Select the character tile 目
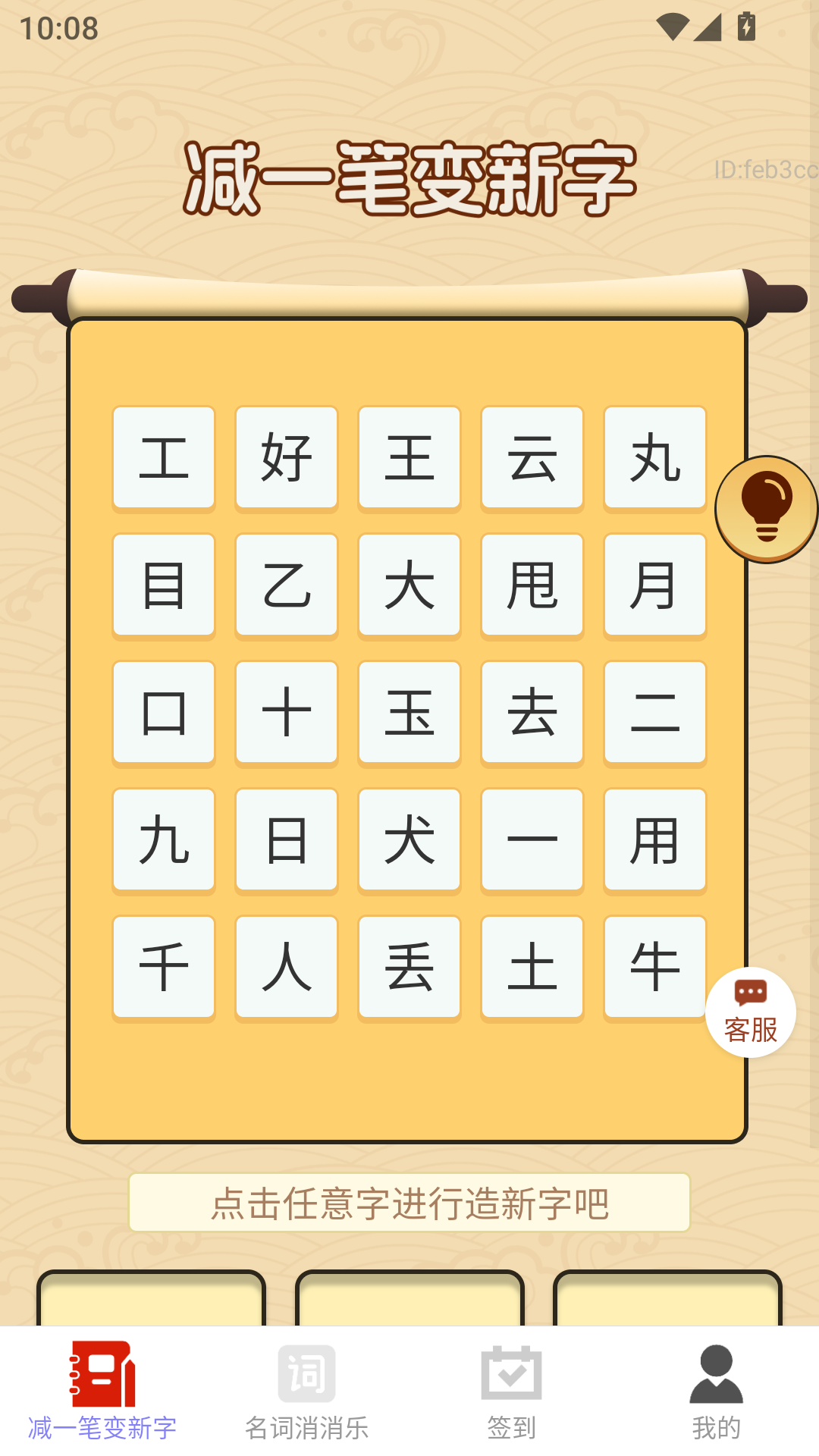The height and width of the screenshot is (1456, 819). (x=164, y=585)
